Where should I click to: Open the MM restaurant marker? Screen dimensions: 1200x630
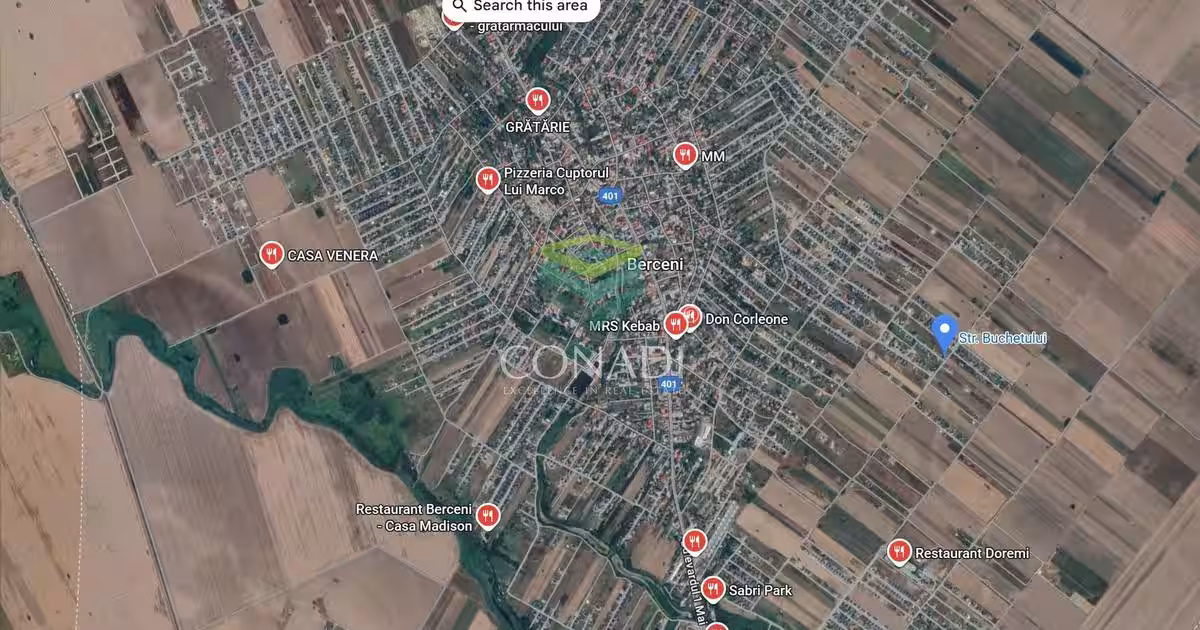685,155
